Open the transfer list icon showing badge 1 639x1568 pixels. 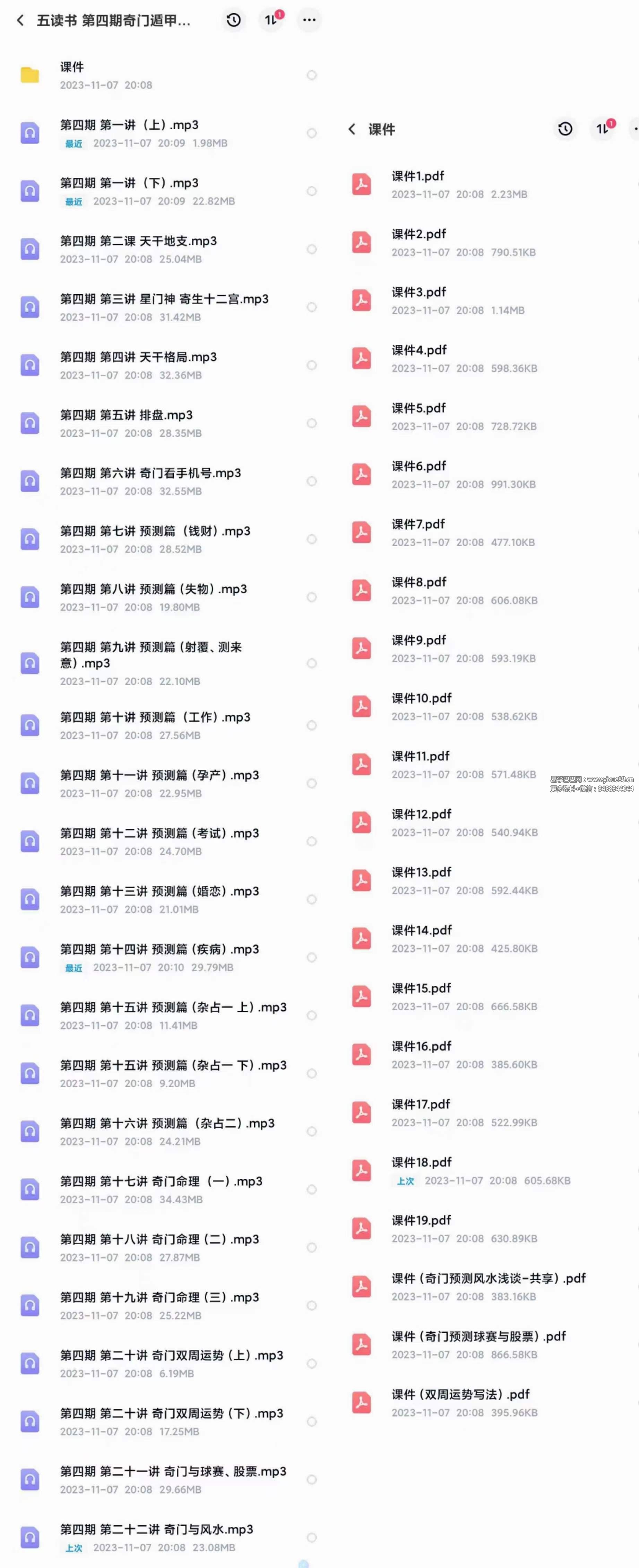click(x=271, y=20)
